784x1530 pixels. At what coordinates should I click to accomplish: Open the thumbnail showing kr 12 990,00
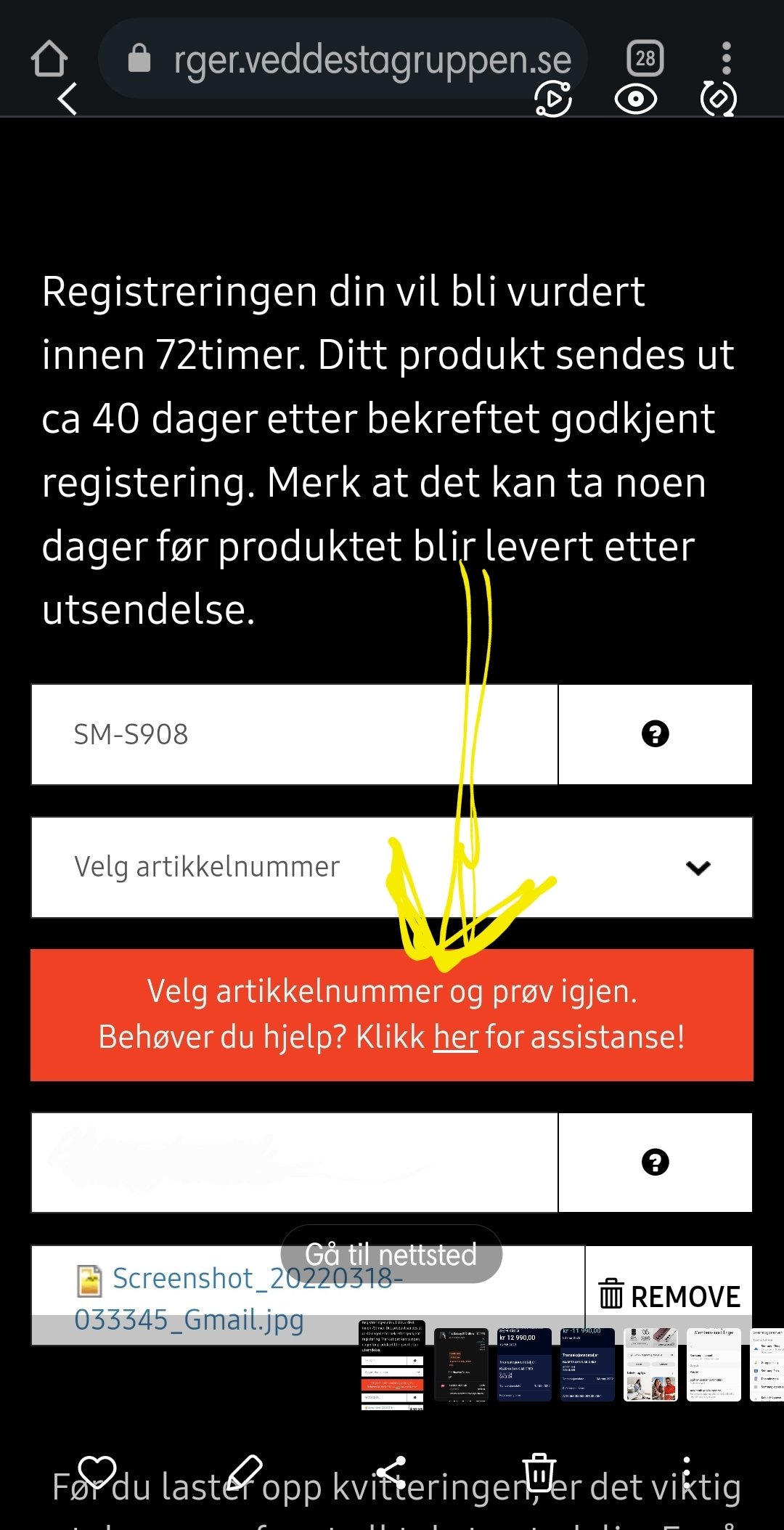tap(524, 1364)
